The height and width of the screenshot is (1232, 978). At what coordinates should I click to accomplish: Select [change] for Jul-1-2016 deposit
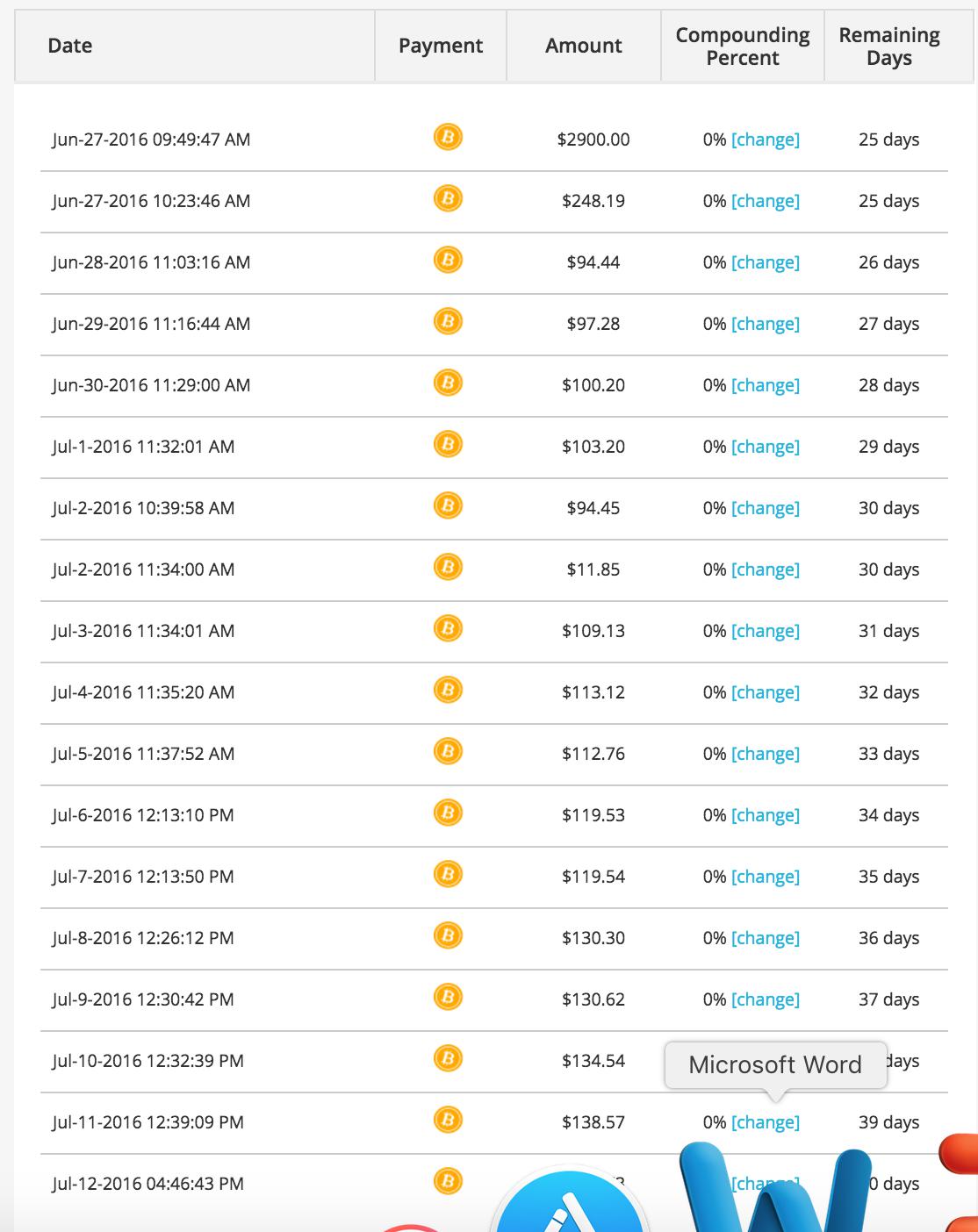765,447
